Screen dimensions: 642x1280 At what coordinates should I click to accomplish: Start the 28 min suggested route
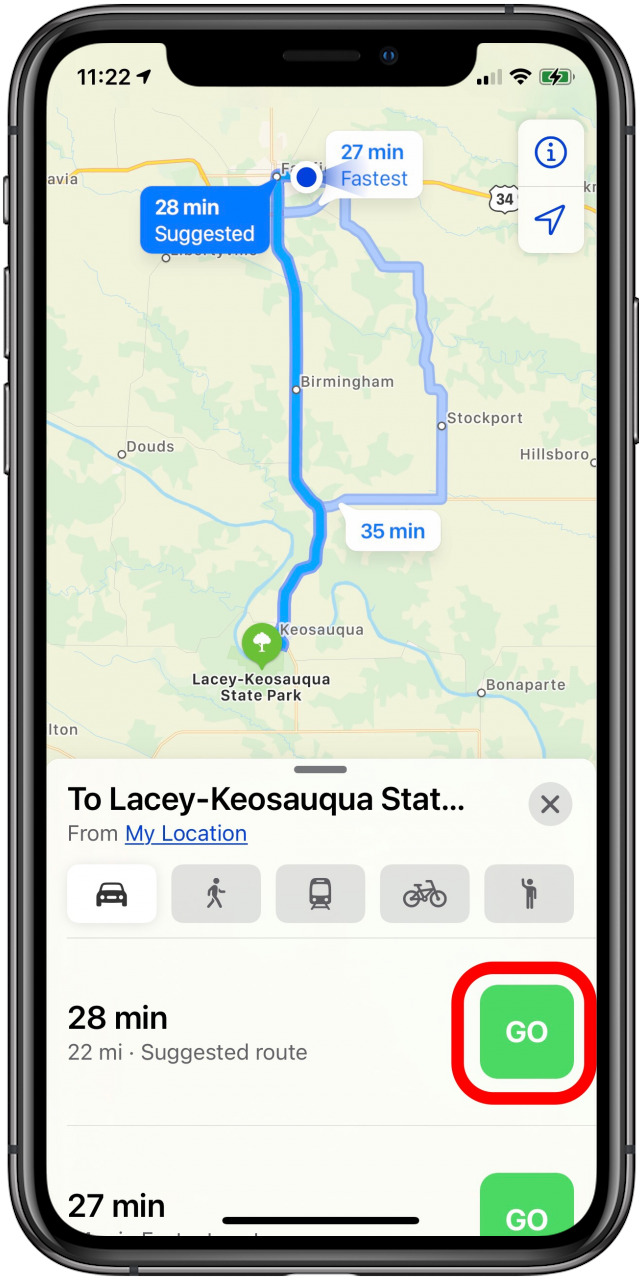pos(527,1033)
